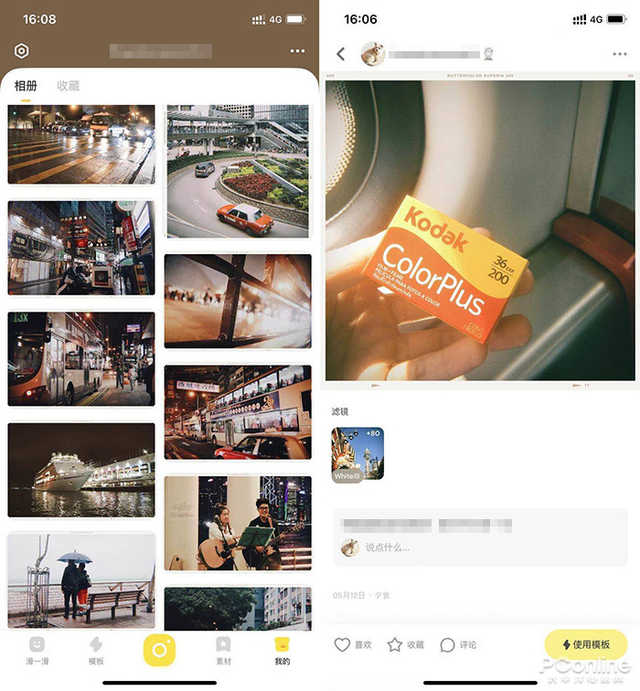Tap the 说点什么 comment field
Viewport: 640px width, 691px height.
click(480, 547)
